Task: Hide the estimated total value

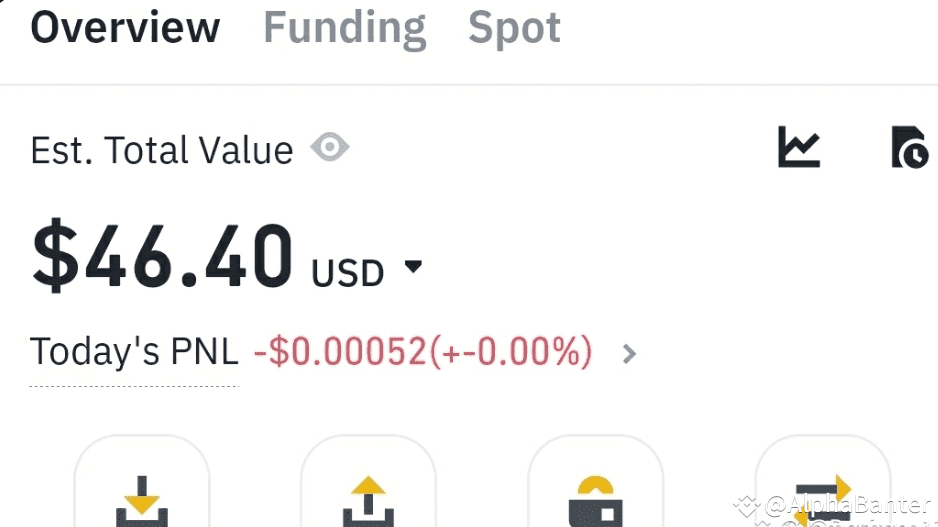Action: point(330,147)
